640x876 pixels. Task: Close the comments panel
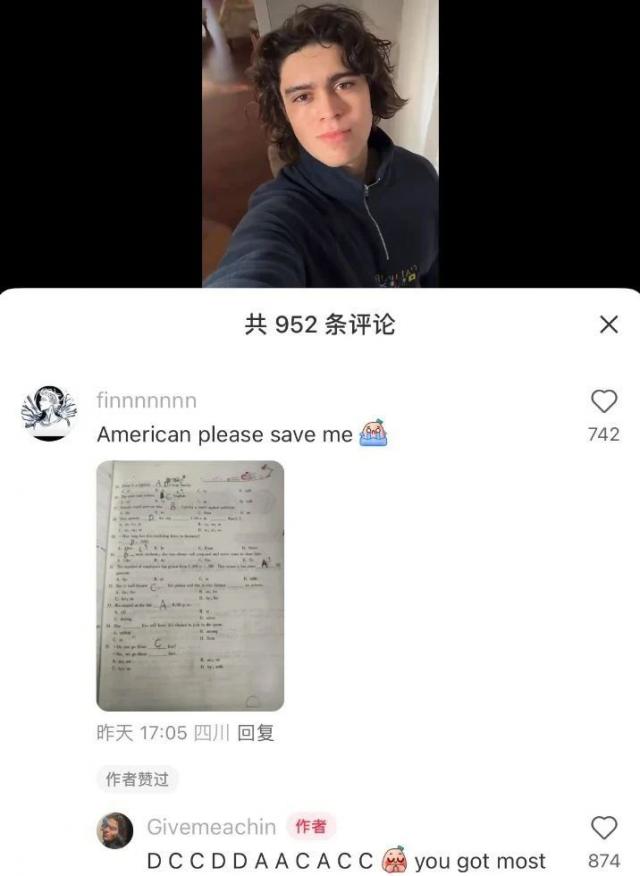pyautogui.click(x=608, y=324)
